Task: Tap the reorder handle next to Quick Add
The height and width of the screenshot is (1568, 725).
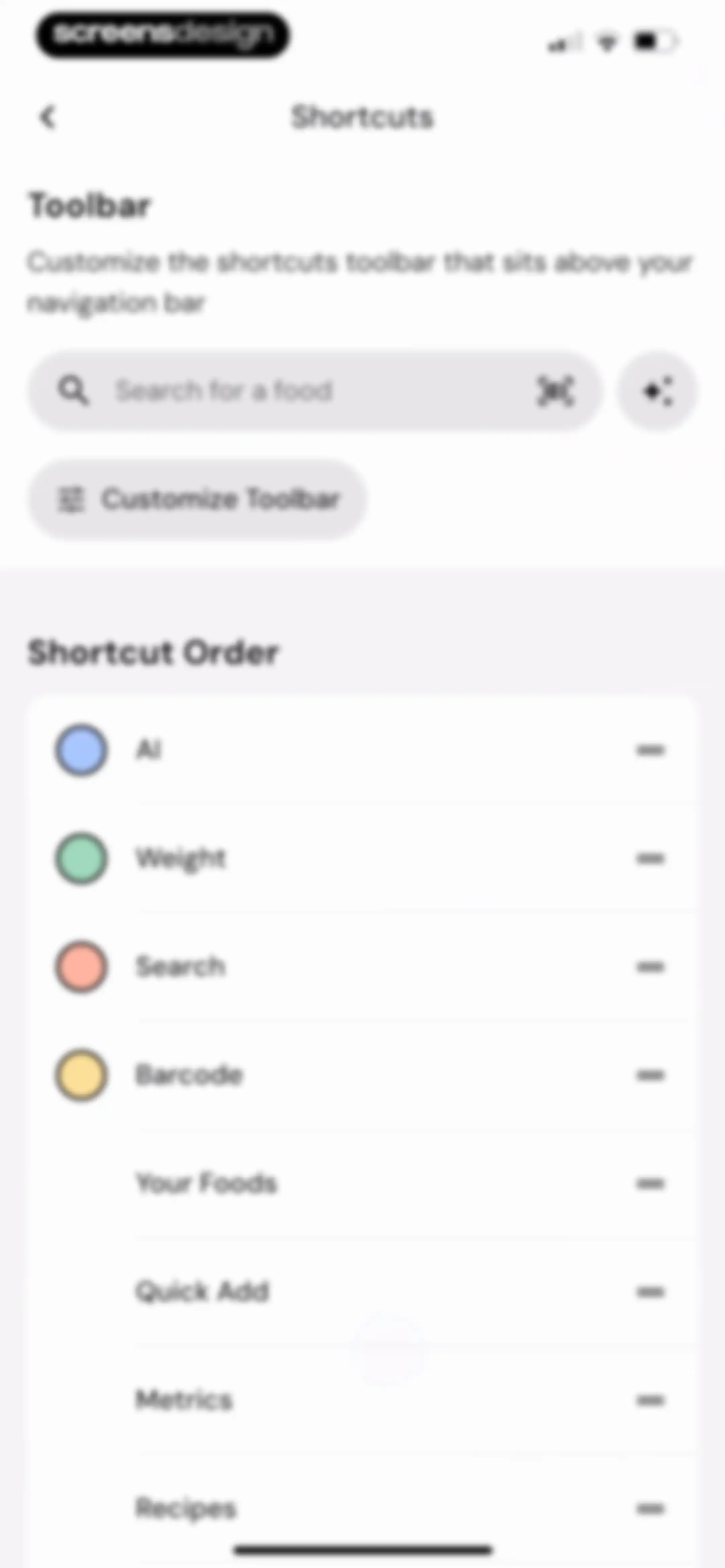Action: coord(650,1292)
